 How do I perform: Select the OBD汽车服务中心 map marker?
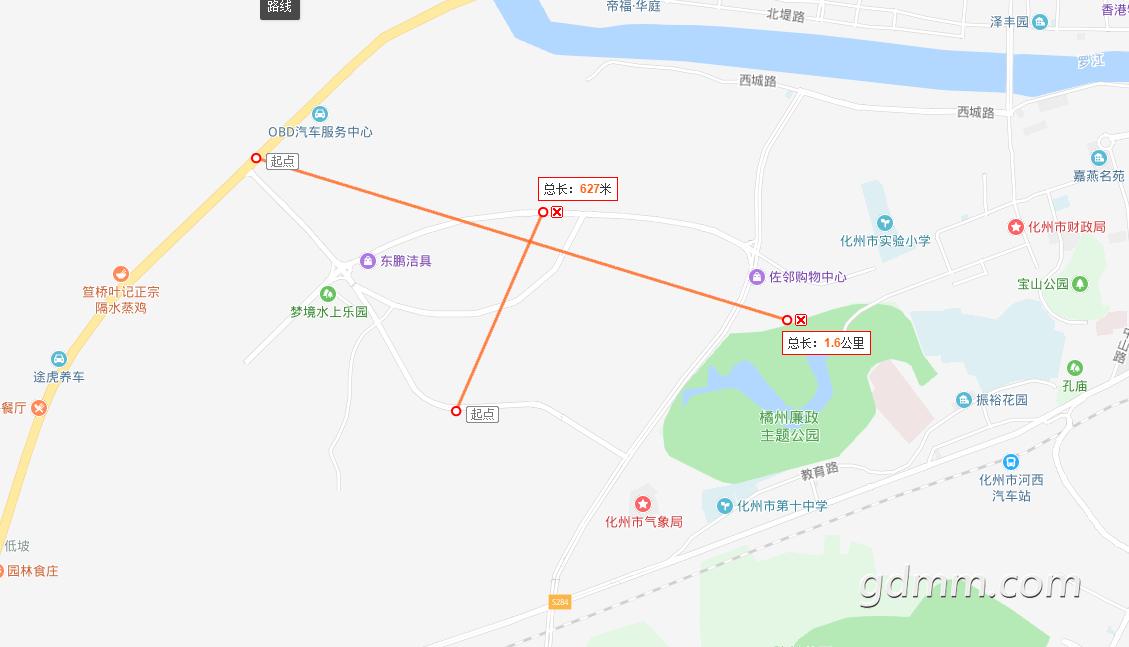(x=320, y=113)
